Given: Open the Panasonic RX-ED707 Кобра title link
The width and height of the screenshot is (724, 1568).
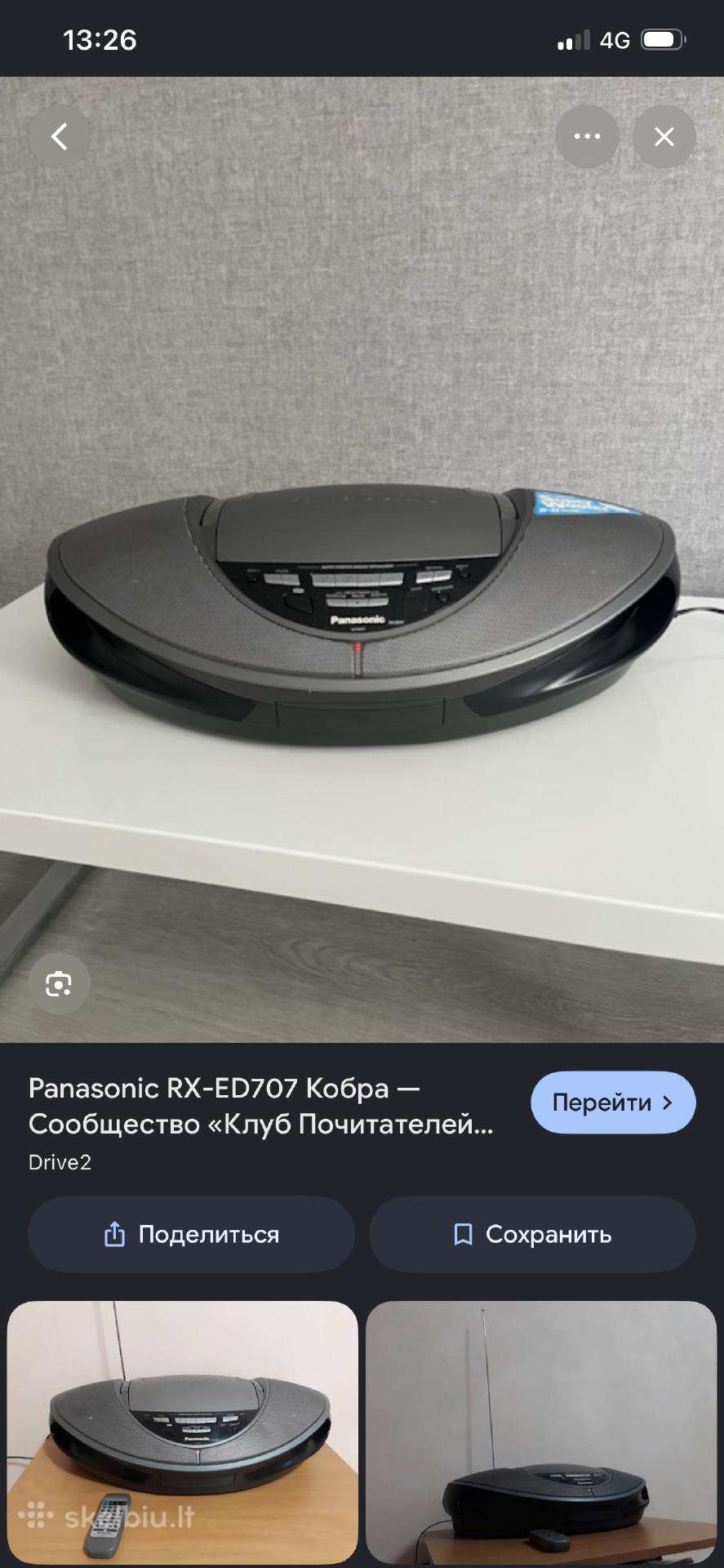Looking at the screenshot, I should point(261,1106).
